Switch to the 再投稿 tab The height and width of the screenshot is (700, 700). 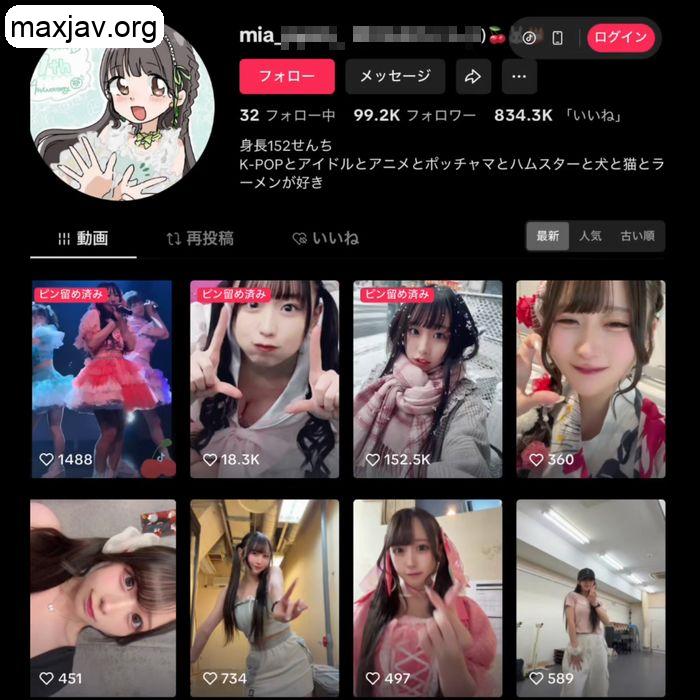[200, 238]
